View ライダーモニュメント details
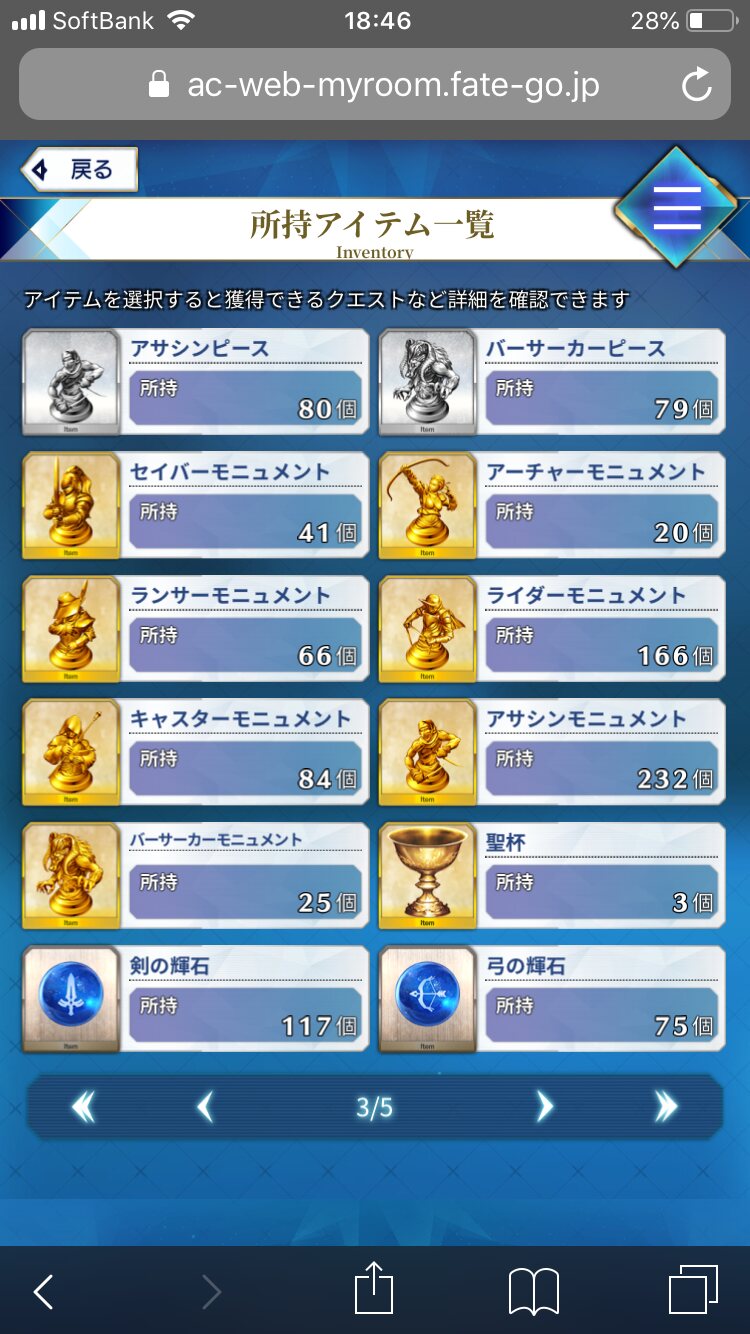Image resolution: width=750 pixels, height=1334 pixels. click(x=552, y=628)
